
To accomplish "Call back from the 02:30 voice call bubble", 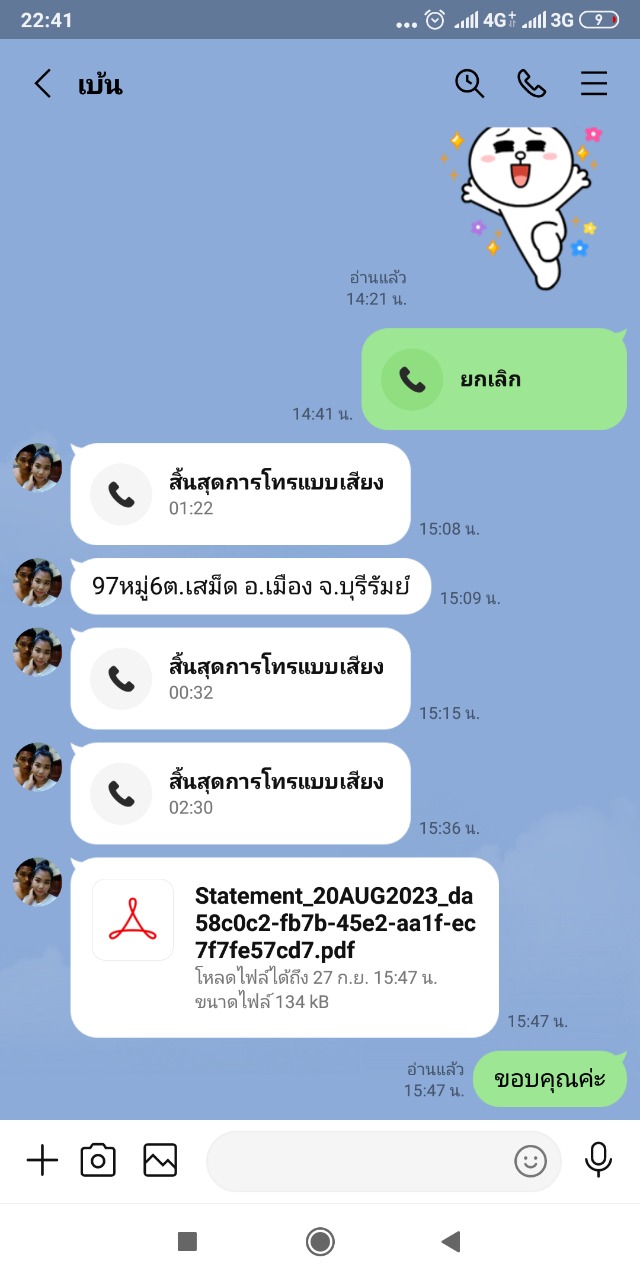I will pyautogui.click(x=240, y=793).
